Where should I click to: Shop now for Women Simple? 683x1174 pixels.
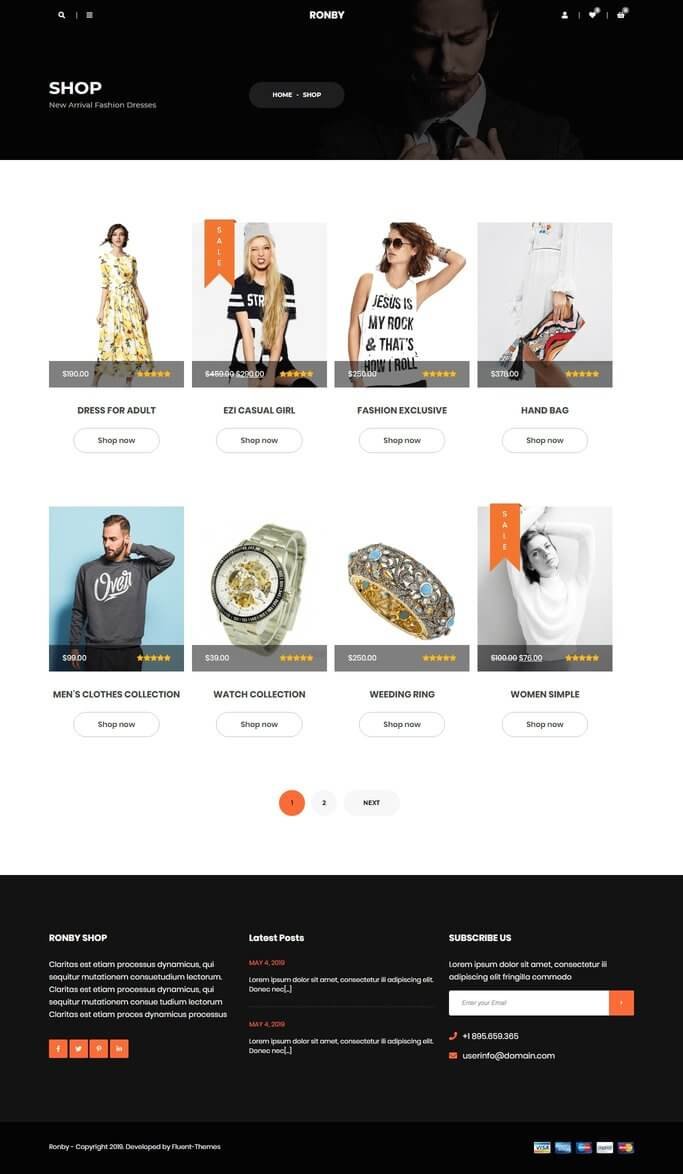coord(544,724)
